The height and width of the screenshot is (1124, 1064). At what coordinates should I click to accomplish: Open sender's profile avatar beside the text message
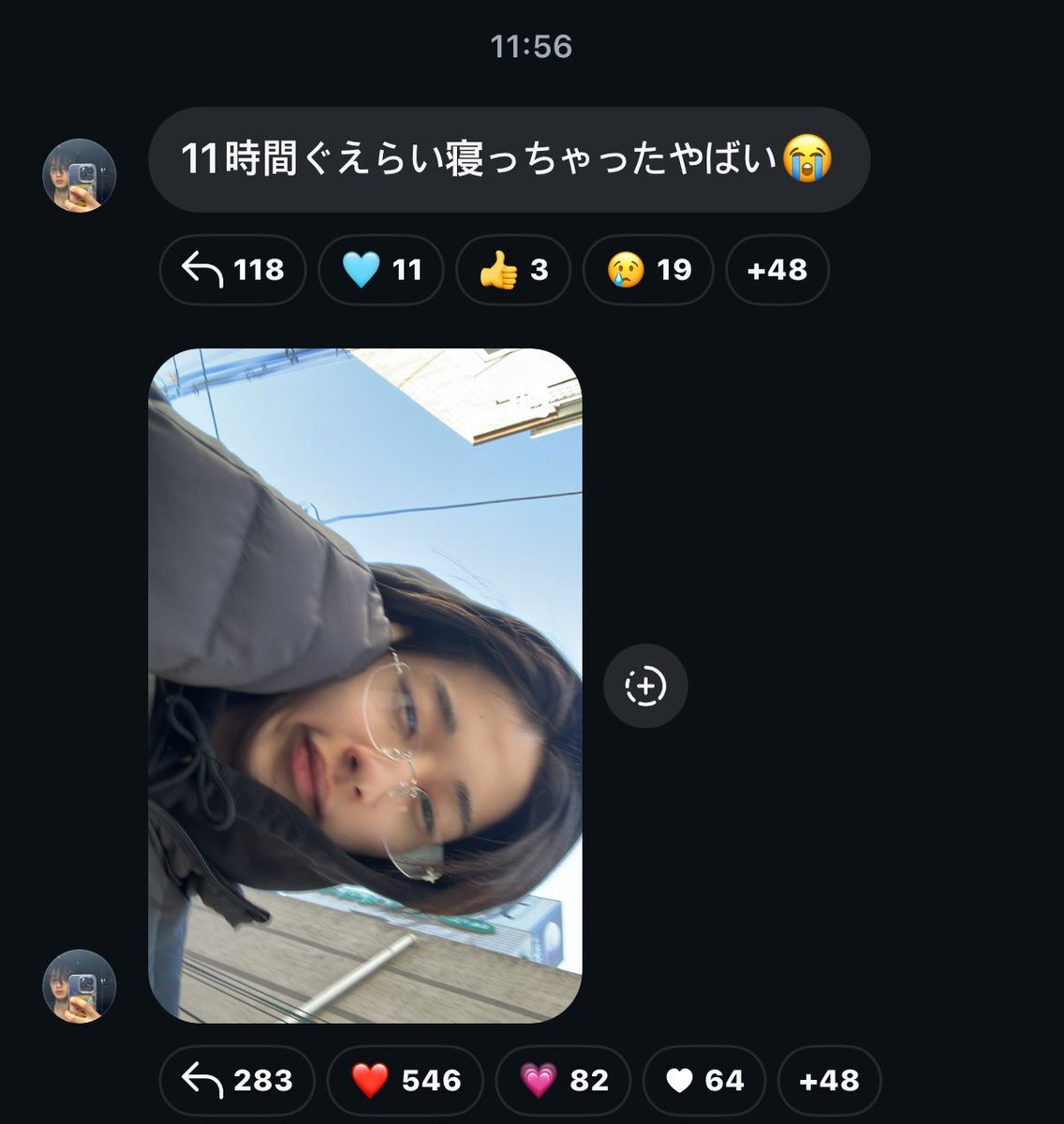tap(80, 175)
